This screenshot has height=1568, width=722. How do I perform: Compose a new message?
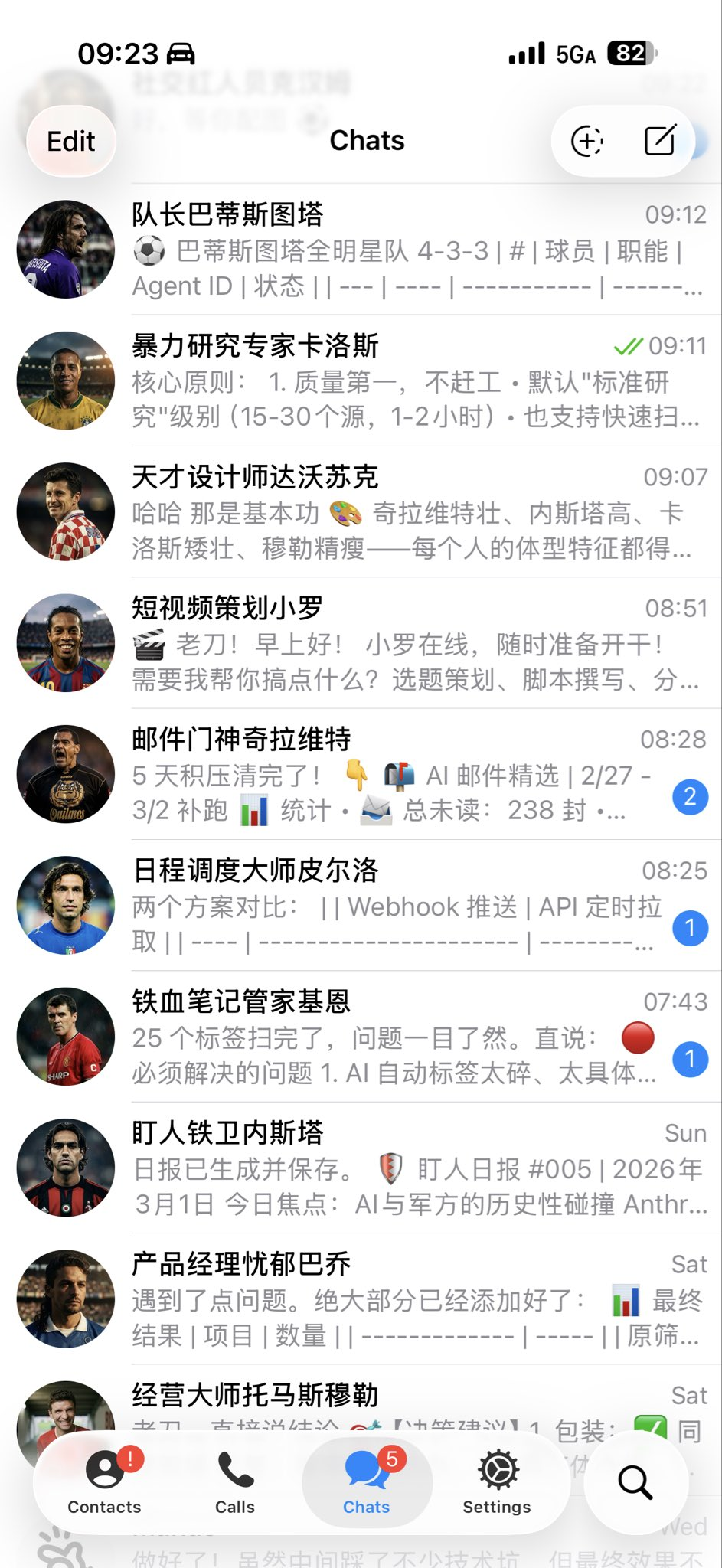(660, 141)
